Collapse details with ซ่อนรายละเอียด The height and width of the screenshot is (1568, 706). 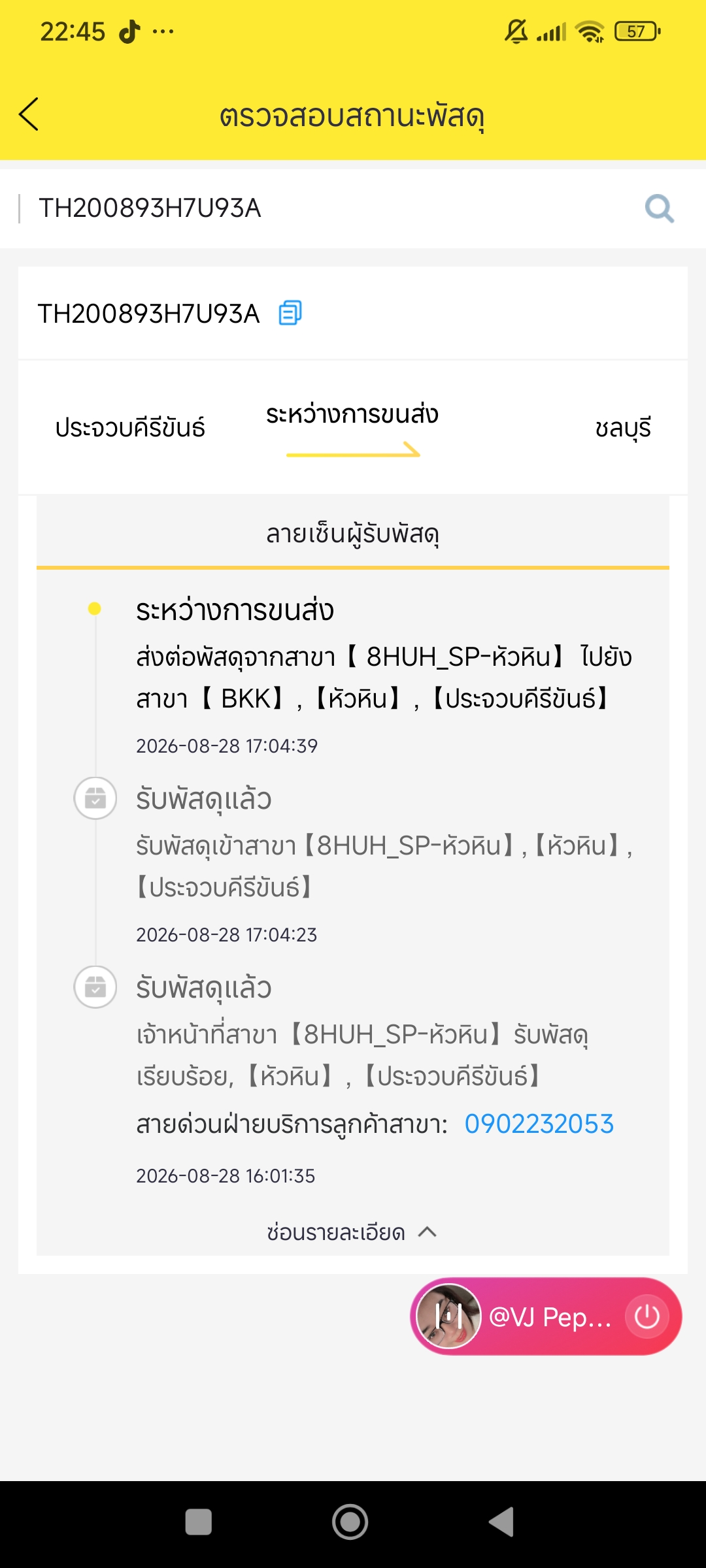[x=352, y=1232]
